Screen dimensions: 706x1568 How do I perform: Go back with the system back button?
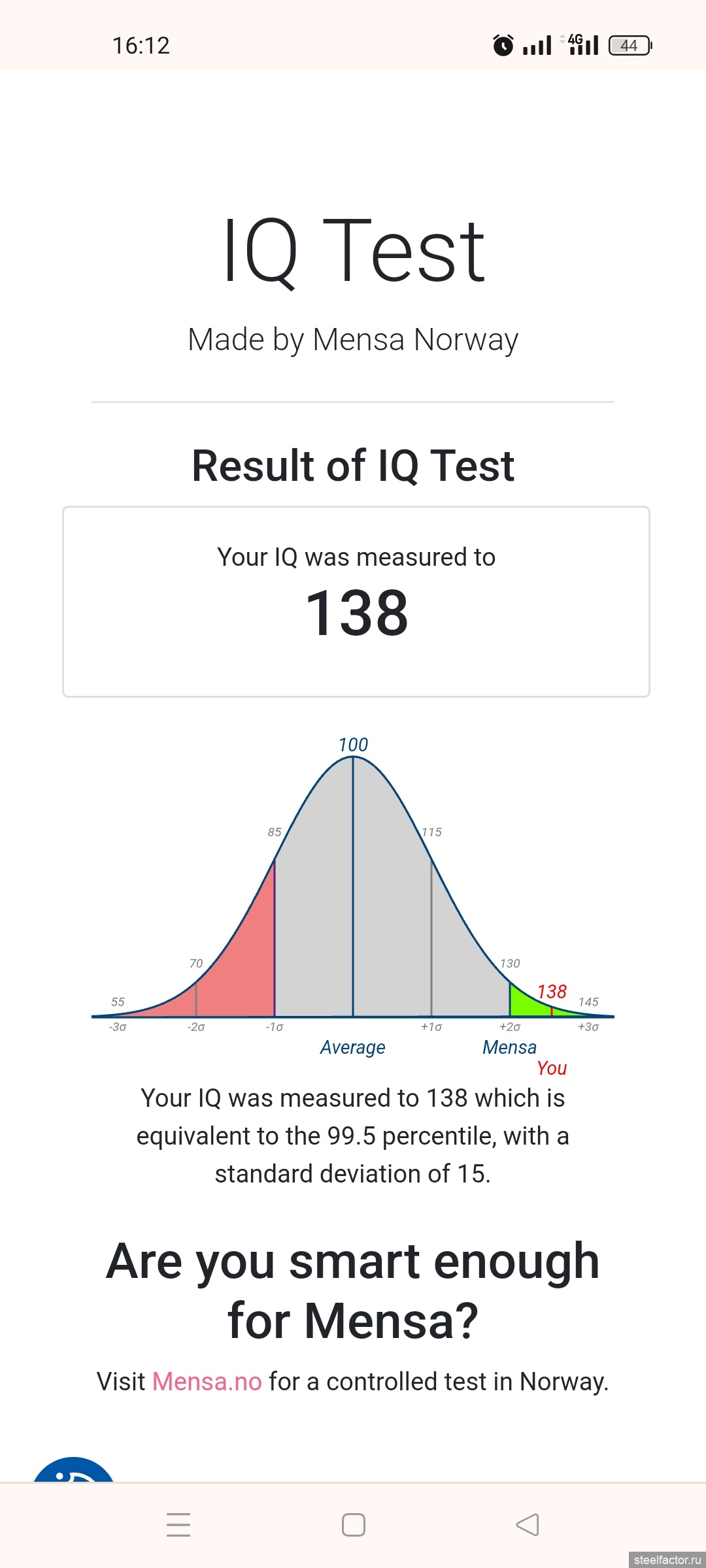click(x=528, y=1525)
